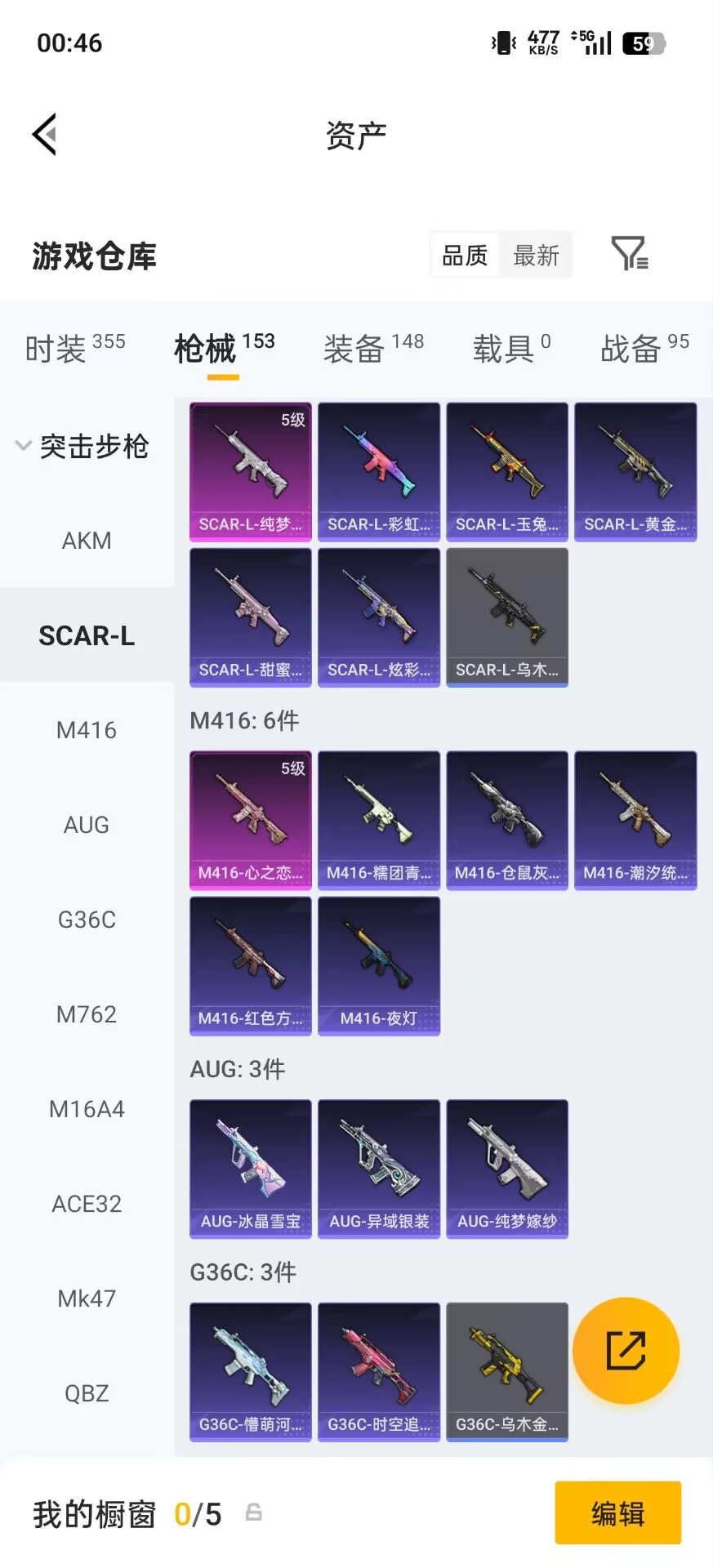Screen dimensions: 713x1568
Task: Select ACE32 in the weapon sidebar
Action: coord(87,1204)
